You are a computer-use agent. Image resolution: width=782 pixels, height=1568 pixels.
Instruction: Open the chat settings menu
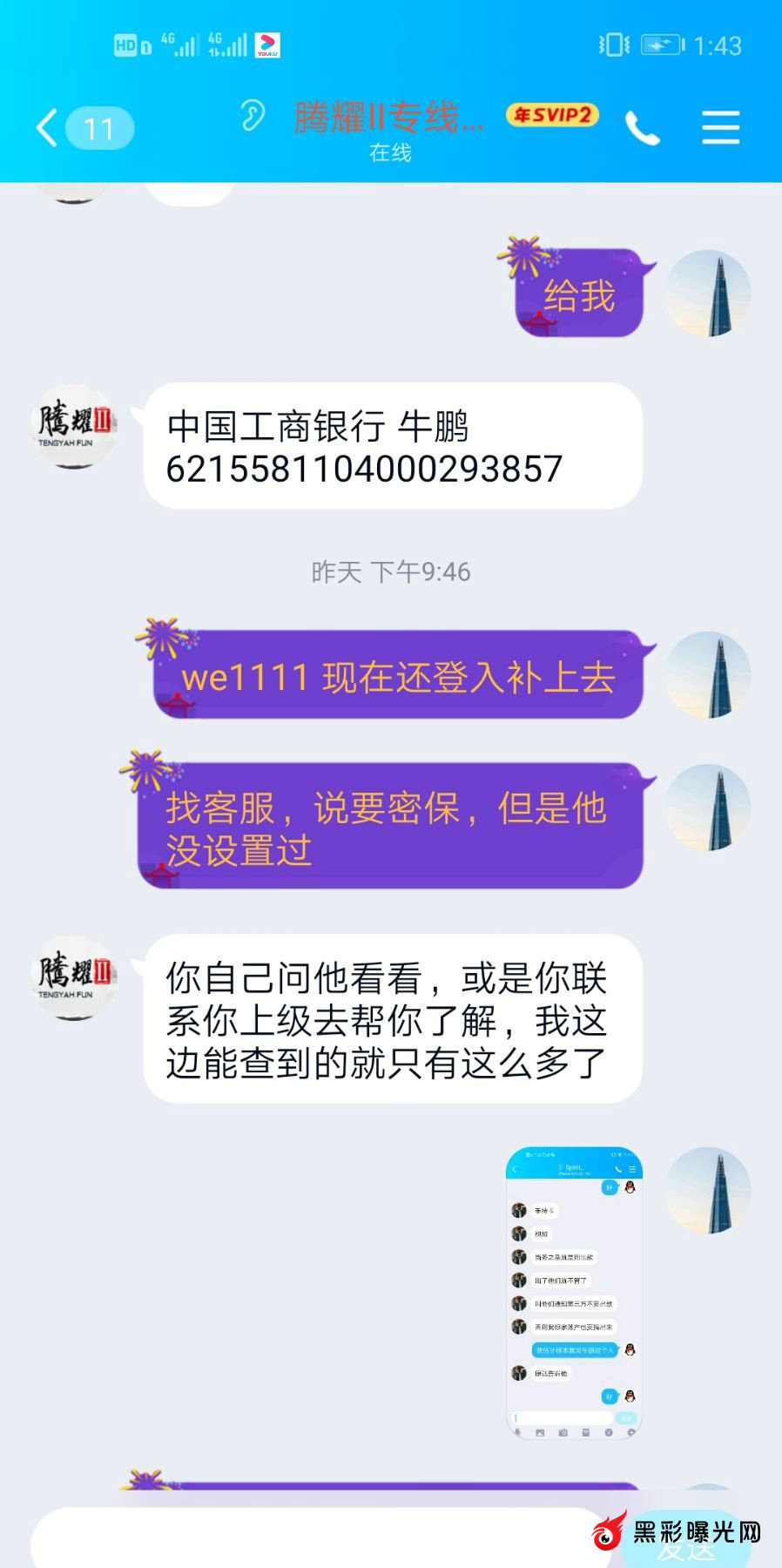tap(721, 129)
